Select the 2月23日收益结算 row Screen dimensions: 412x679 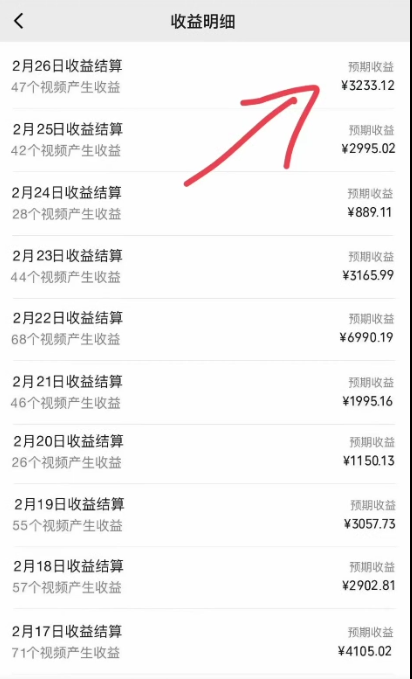point(206,267)
